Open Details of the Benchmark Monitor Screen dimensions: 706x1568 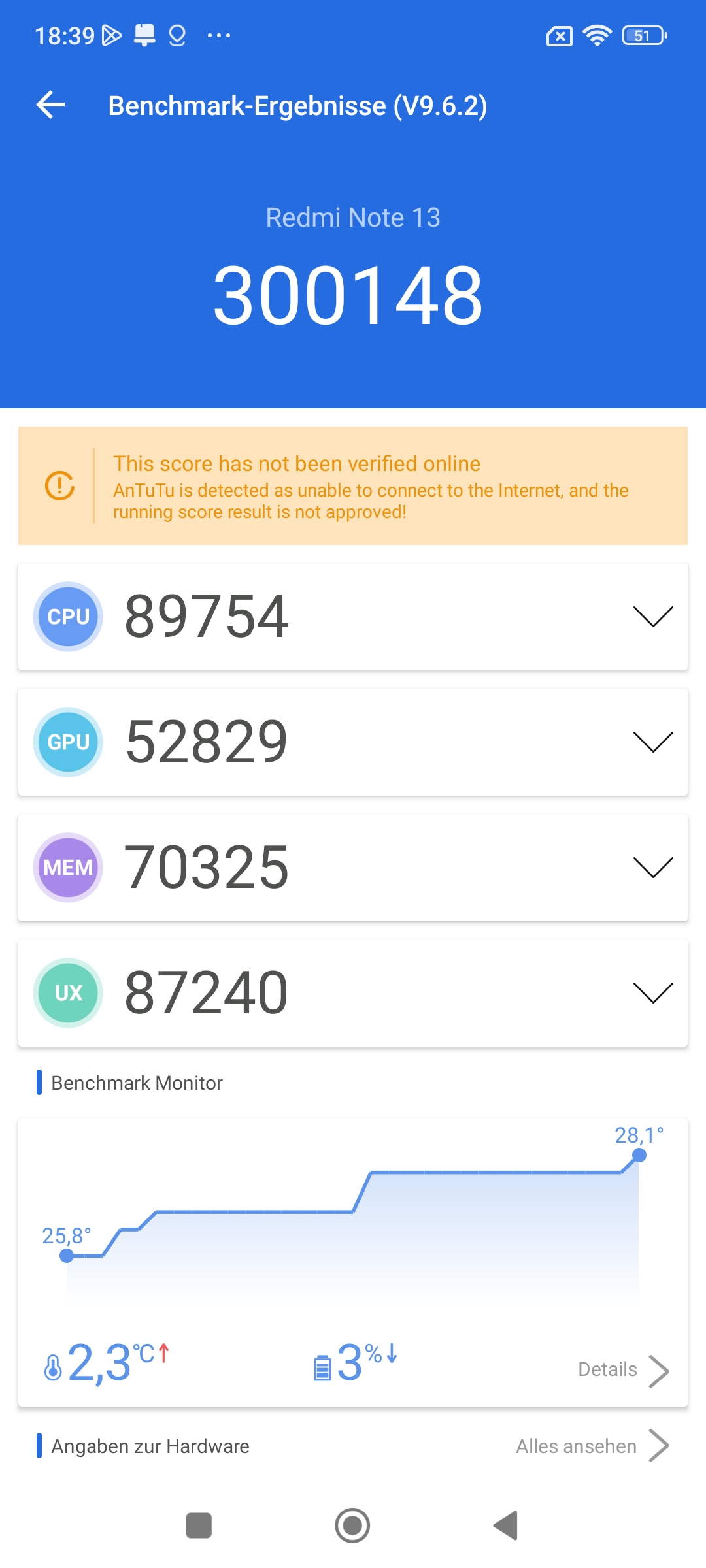(x=624, y=1370)
